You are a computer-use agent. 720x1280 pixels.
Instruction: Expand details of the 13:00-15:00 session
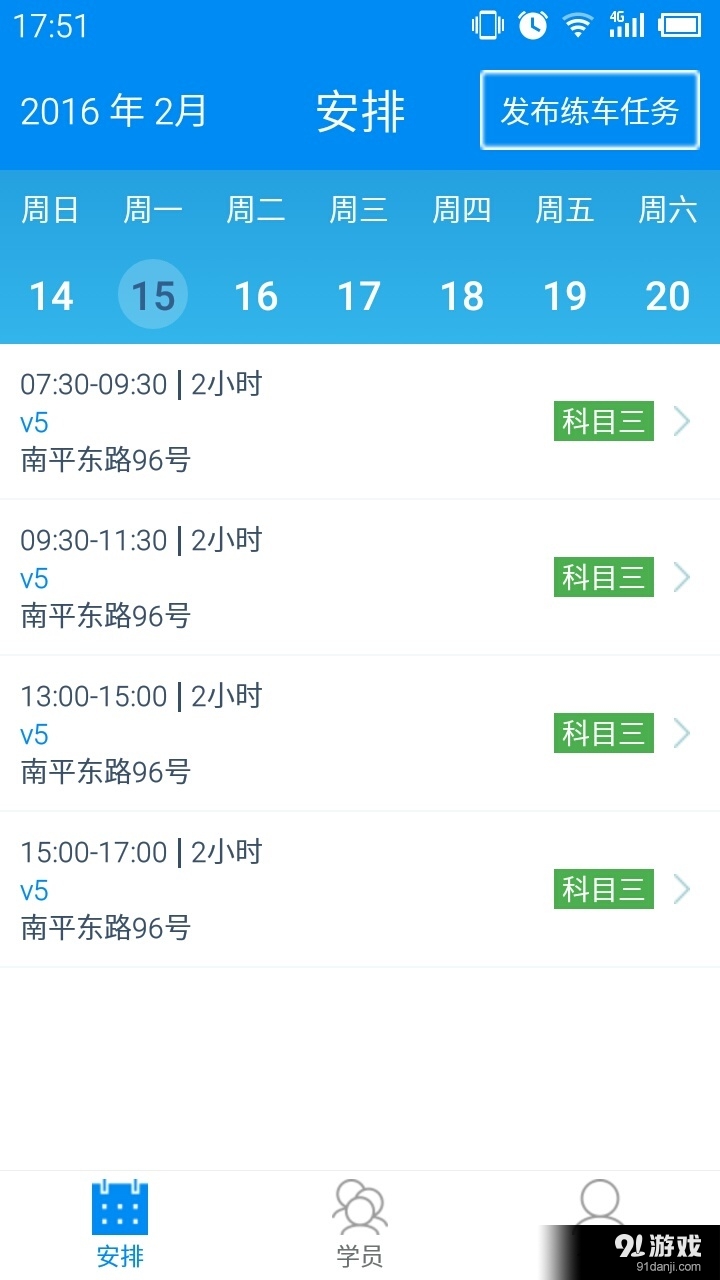pyautogui.click(x=683, y=733)
